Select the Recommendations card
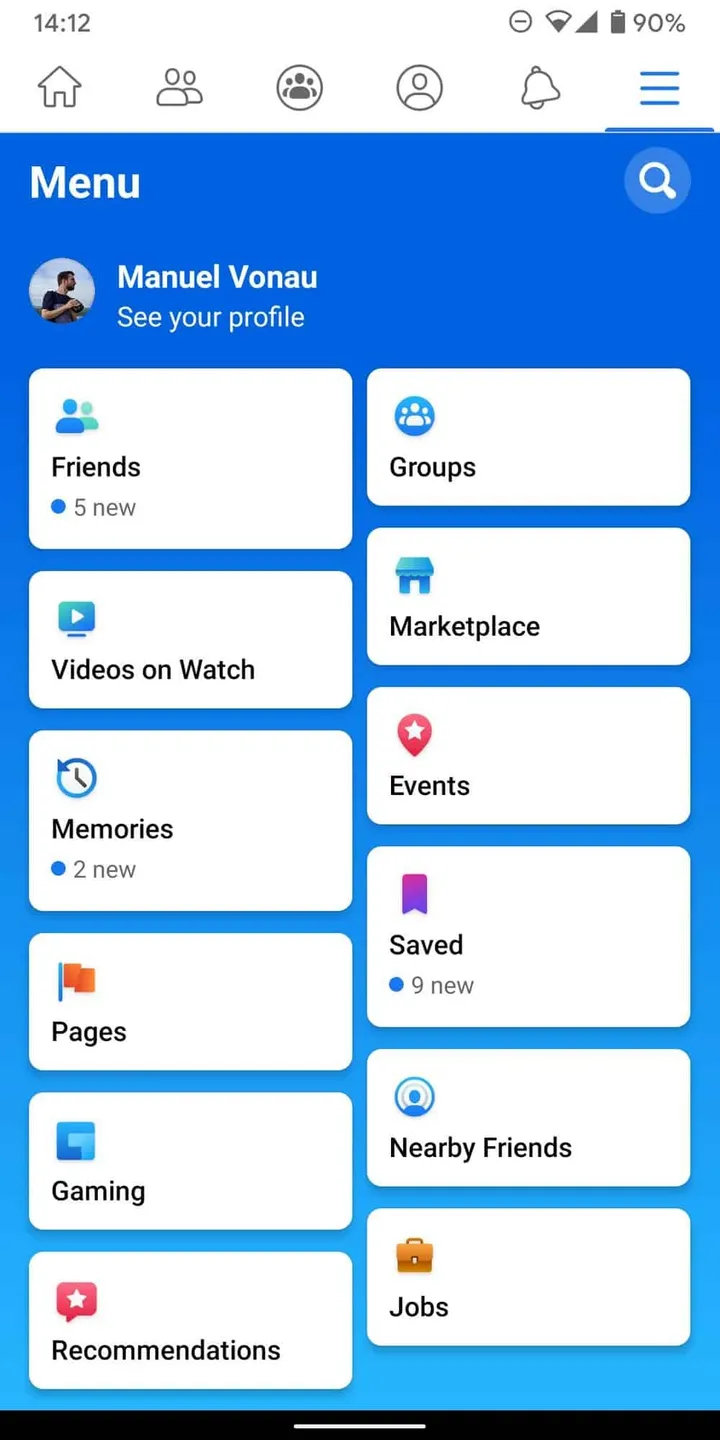Image resolution: width=720 pixels, height=1440 pixels. click(x=190, y=1320)
